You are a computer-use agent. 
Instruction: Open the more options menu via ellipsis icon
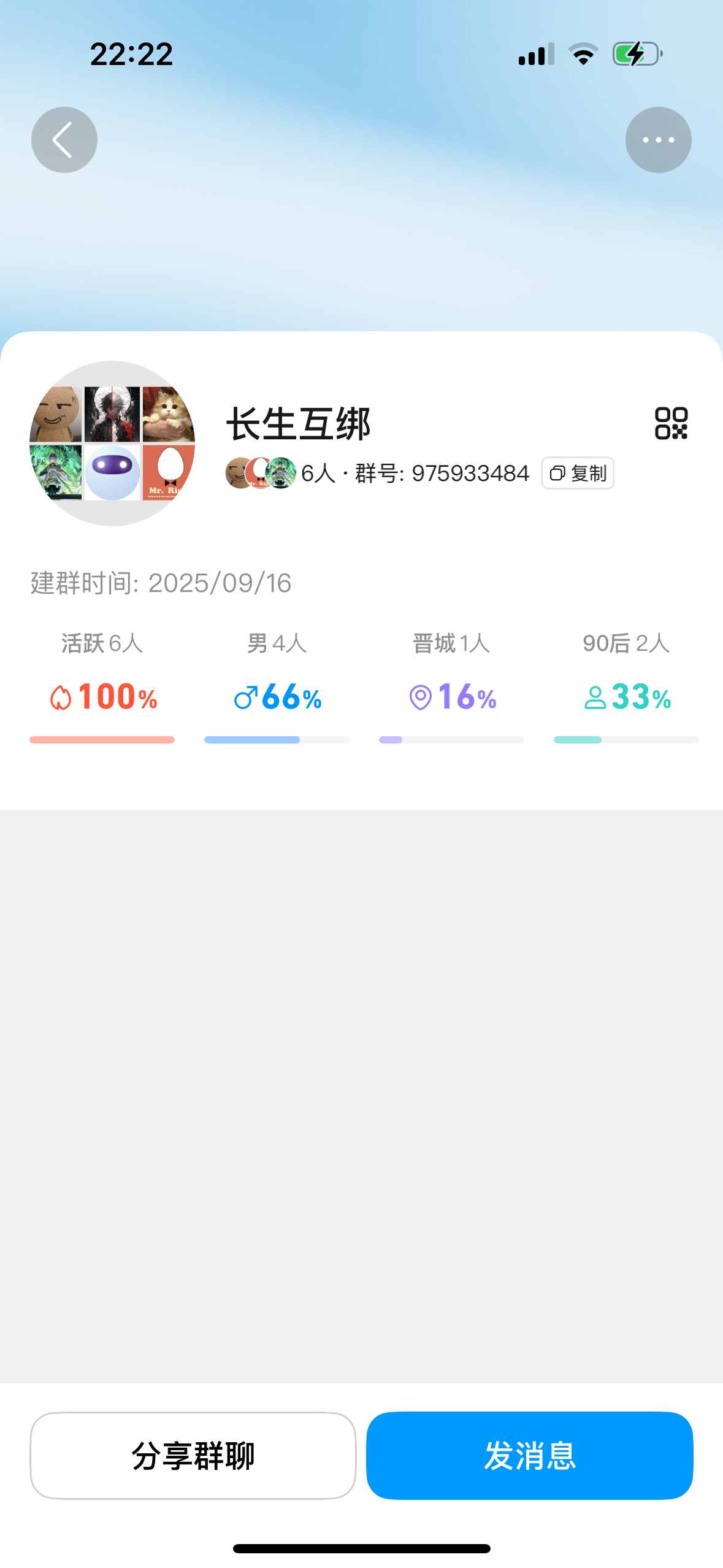click(x=659, y=139)
